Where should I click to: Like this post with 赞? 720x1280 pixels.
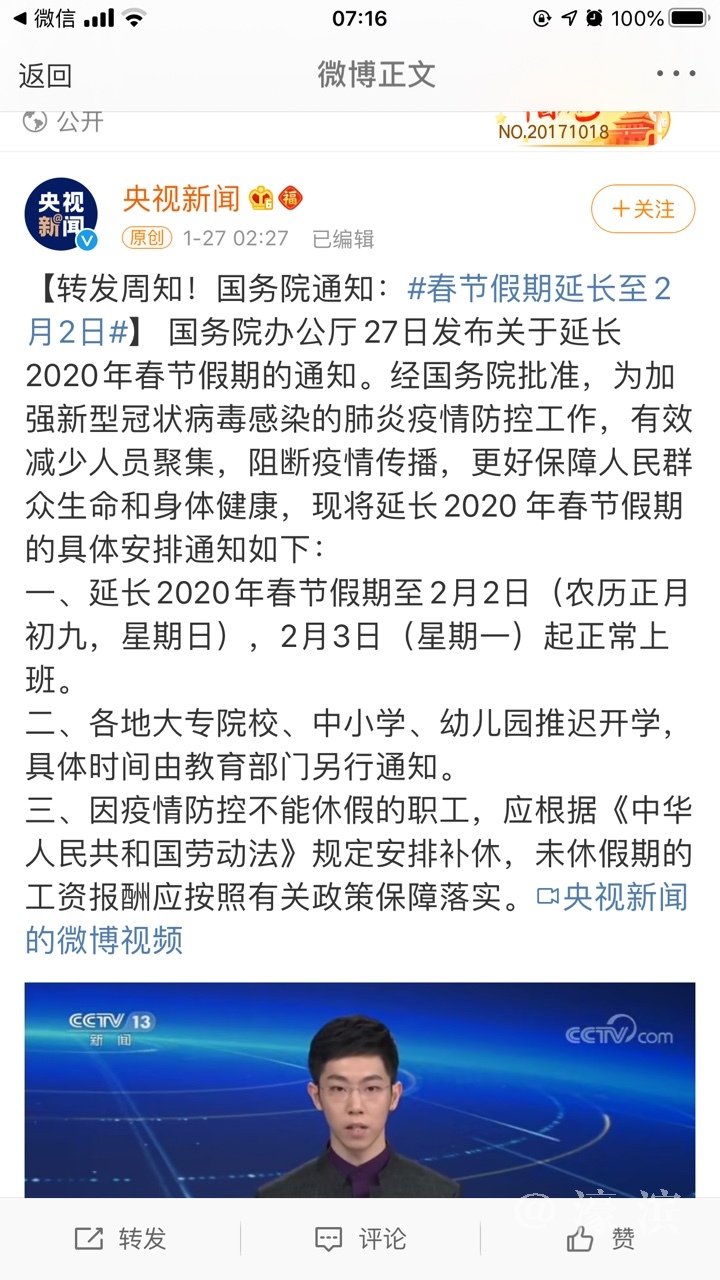(600, 1239)
